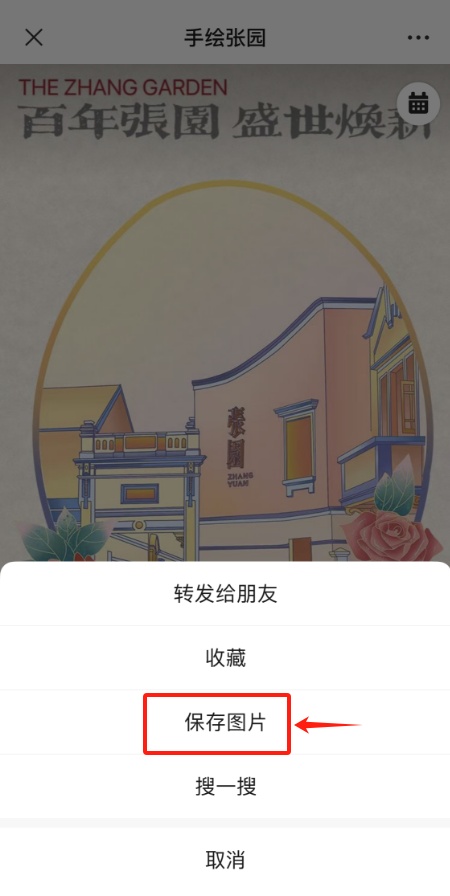Choose 收藏 to add to favorites

pos(225,658)
